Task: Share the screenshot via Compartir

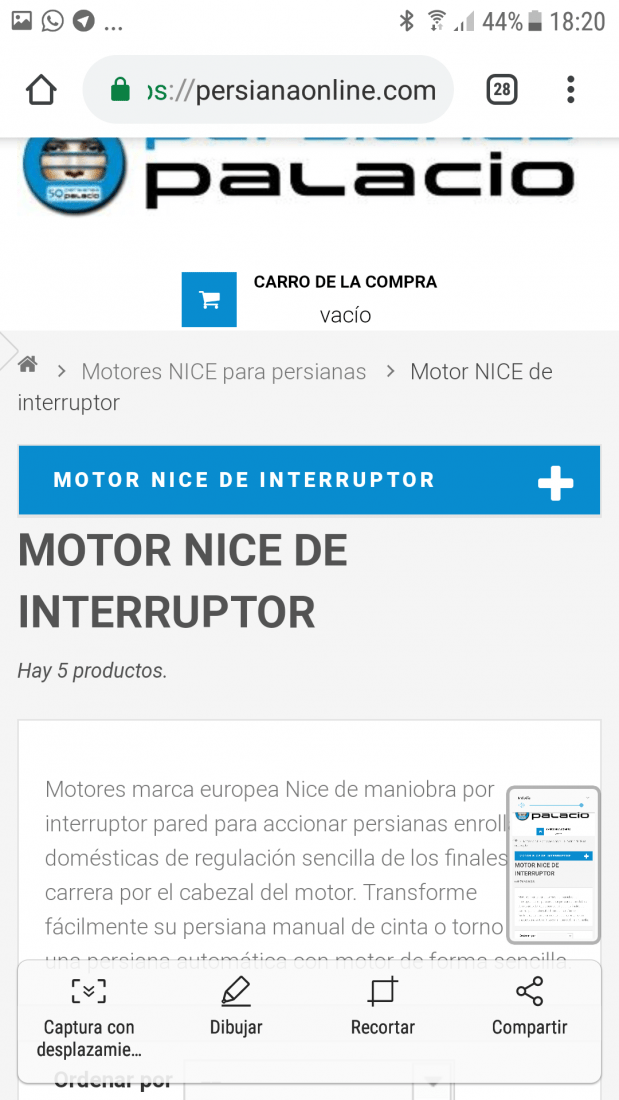Action: [x=529, y=1007]
